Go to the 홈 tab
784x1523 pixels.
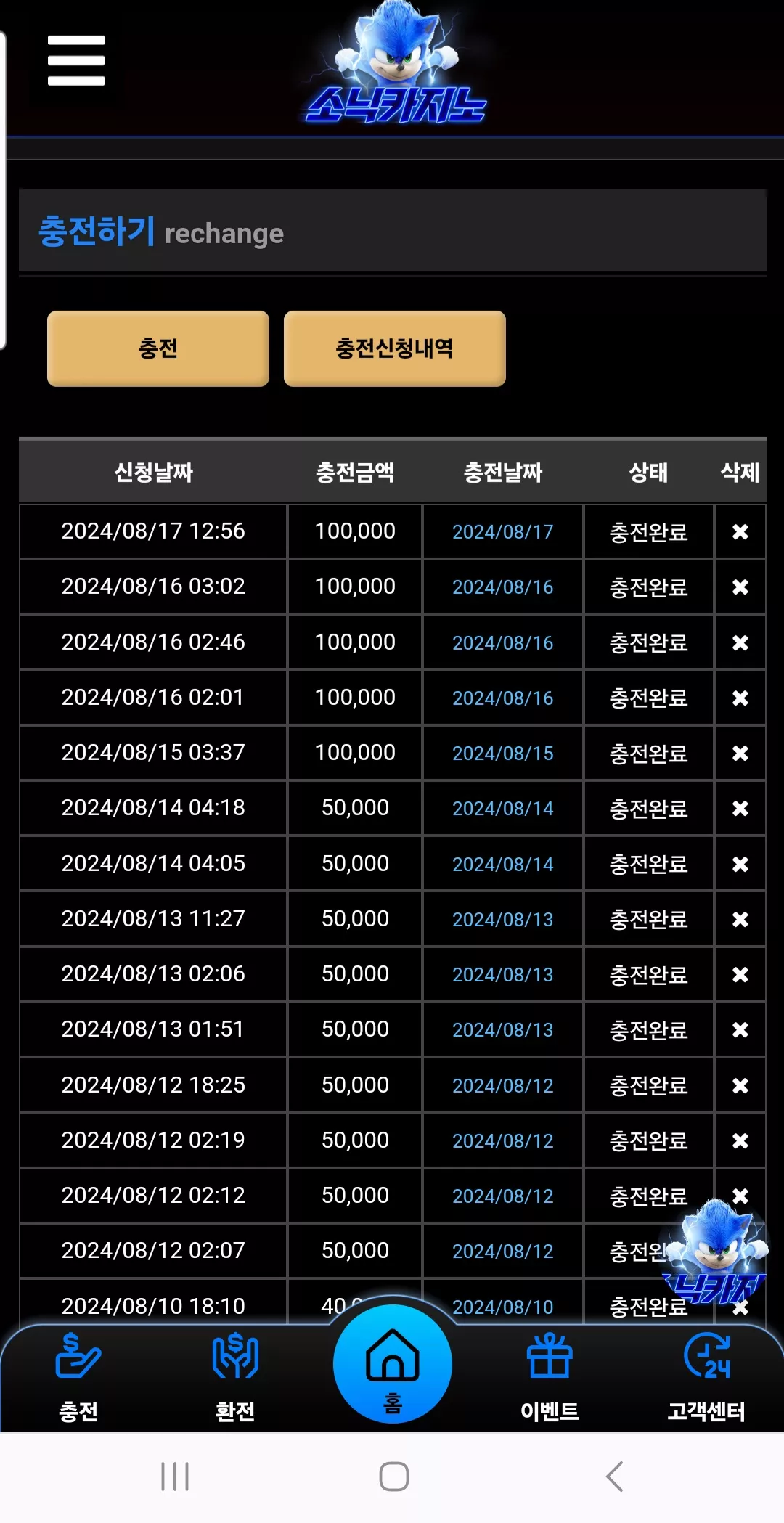[393, 1364]
